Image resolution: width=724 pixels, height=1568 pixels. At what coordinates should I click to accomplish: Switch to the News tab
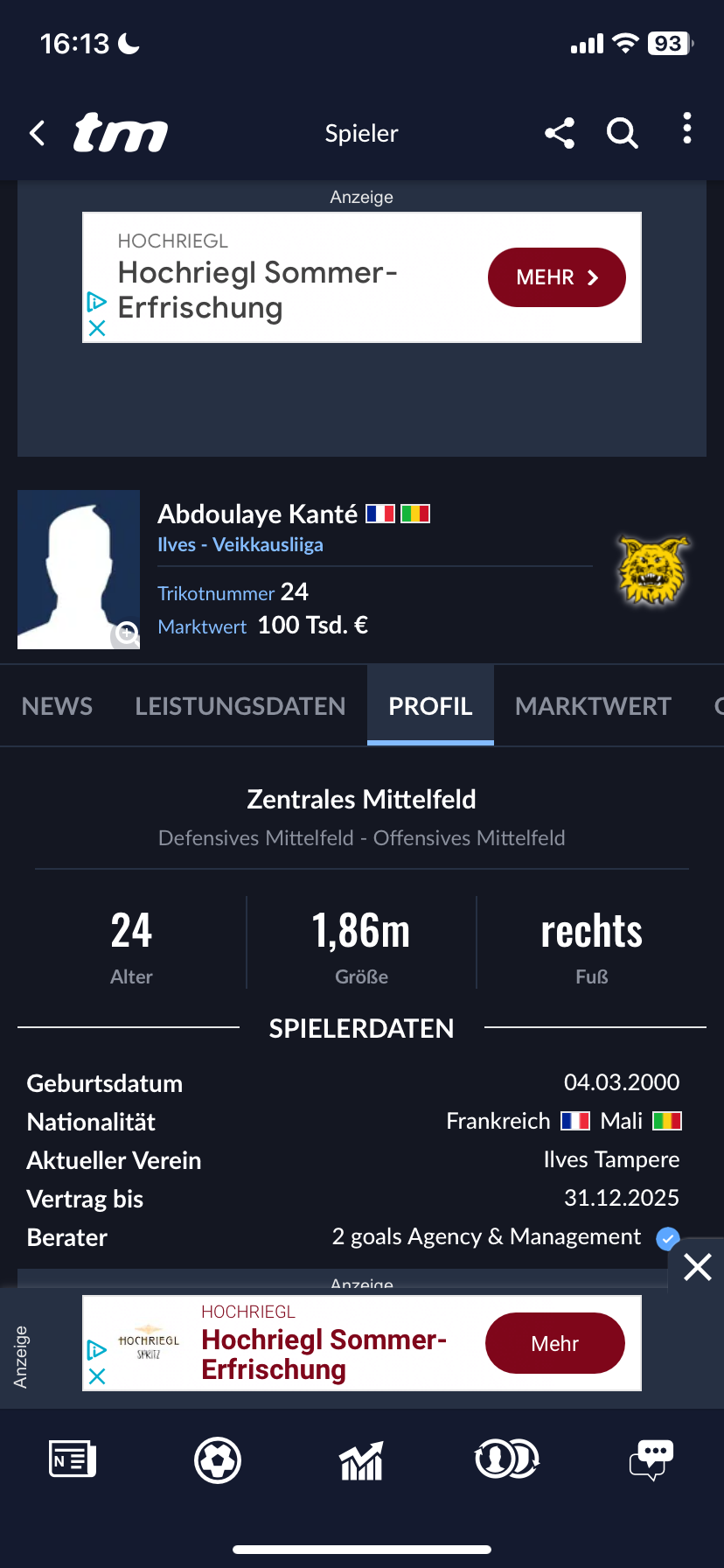tap(57, 706)
